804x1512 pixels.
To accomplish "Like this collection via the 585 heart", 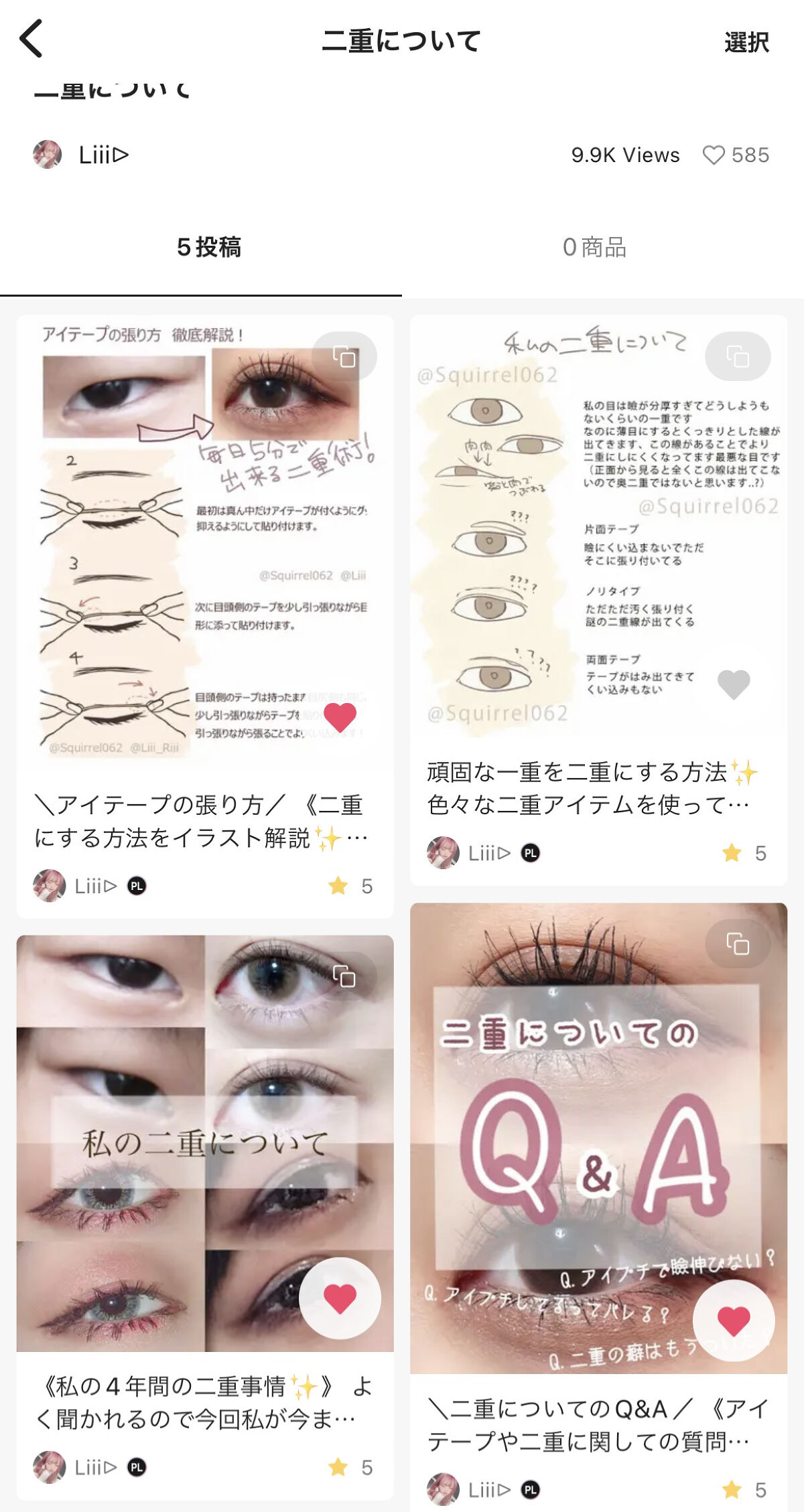I will [x=736, y=155].
